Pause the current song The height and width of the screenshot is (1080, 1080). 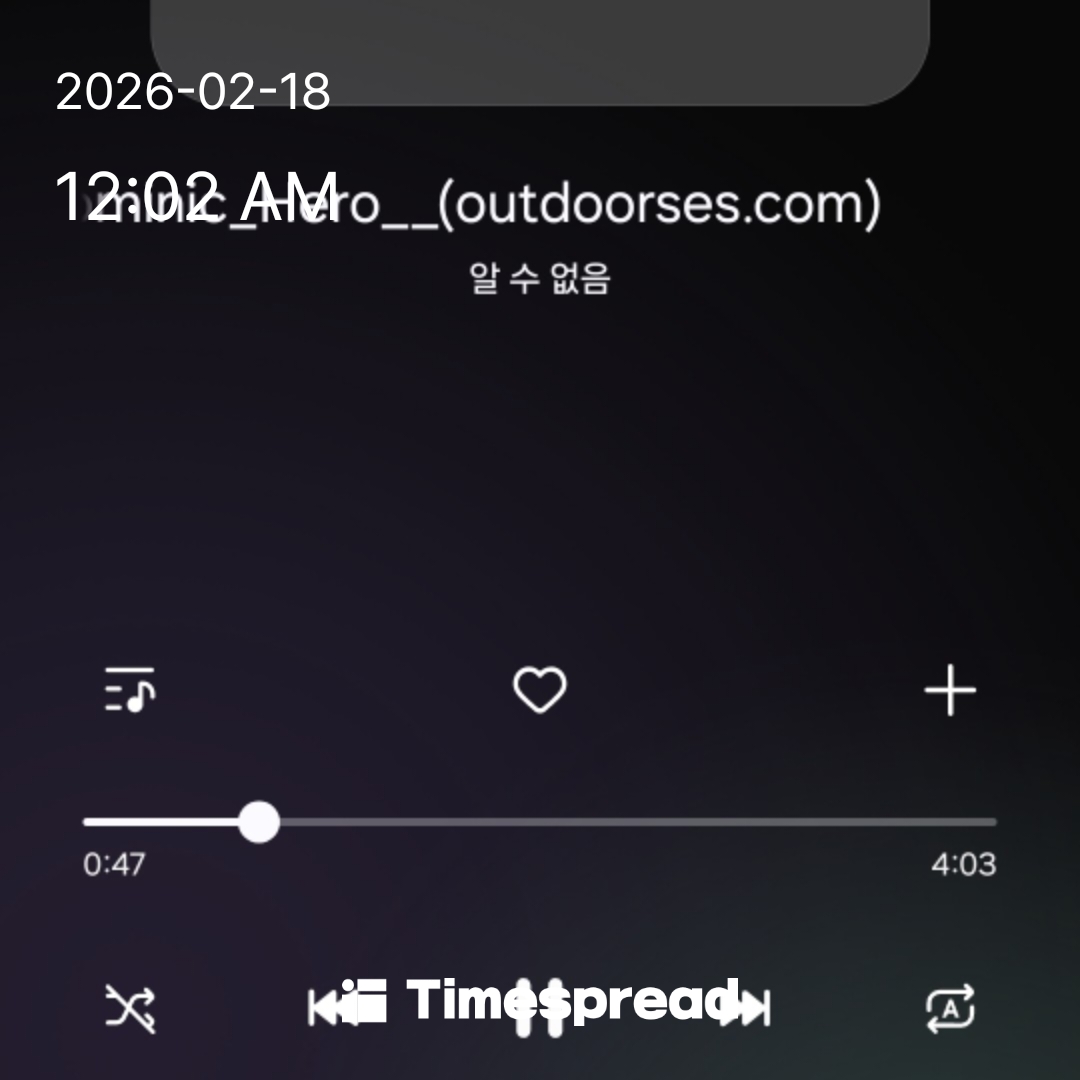[540, 1007]
